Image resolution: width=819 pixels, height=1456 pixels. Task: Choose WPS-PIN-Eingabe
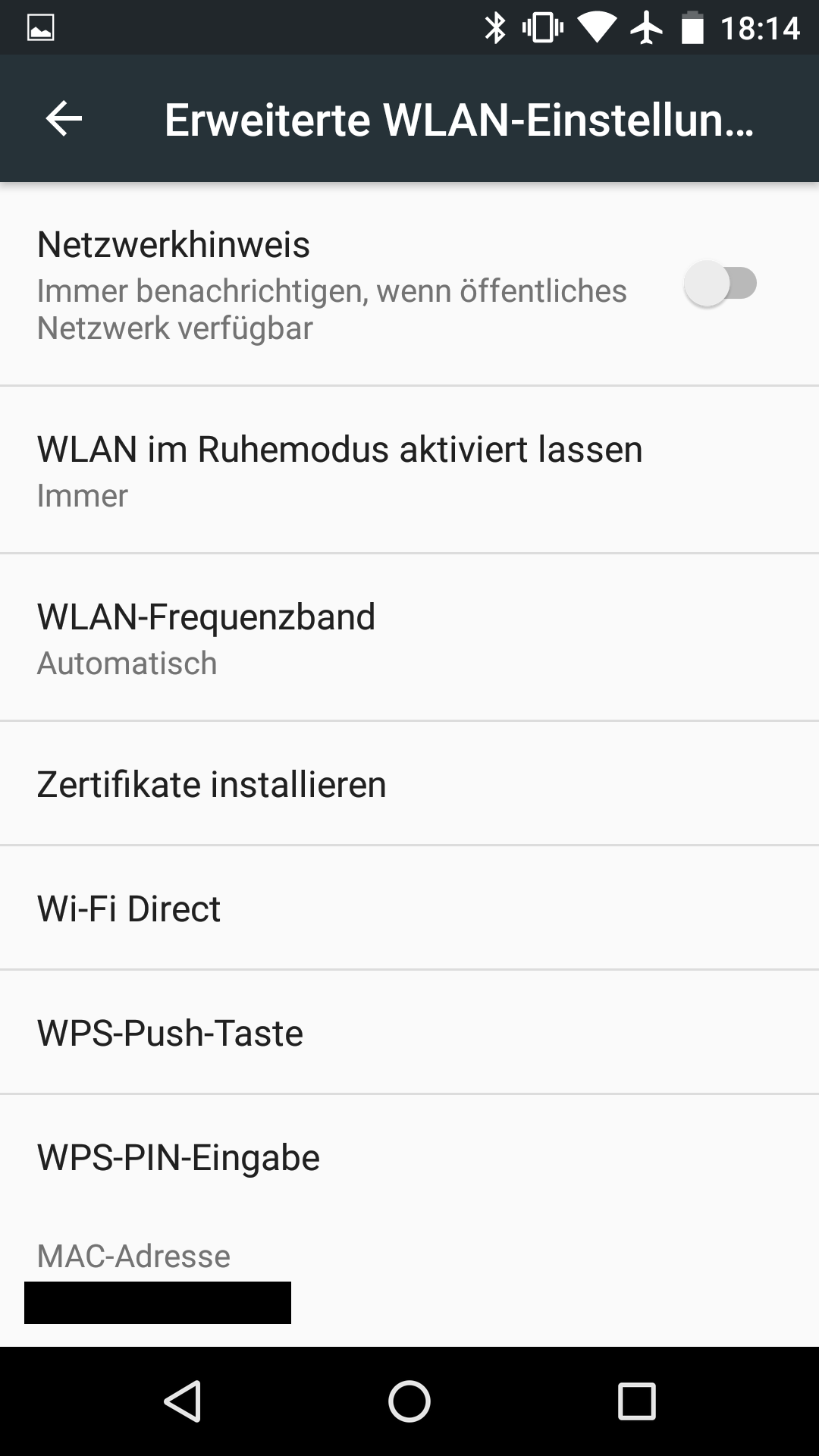pyautogui.click(x=178, y=1157)
